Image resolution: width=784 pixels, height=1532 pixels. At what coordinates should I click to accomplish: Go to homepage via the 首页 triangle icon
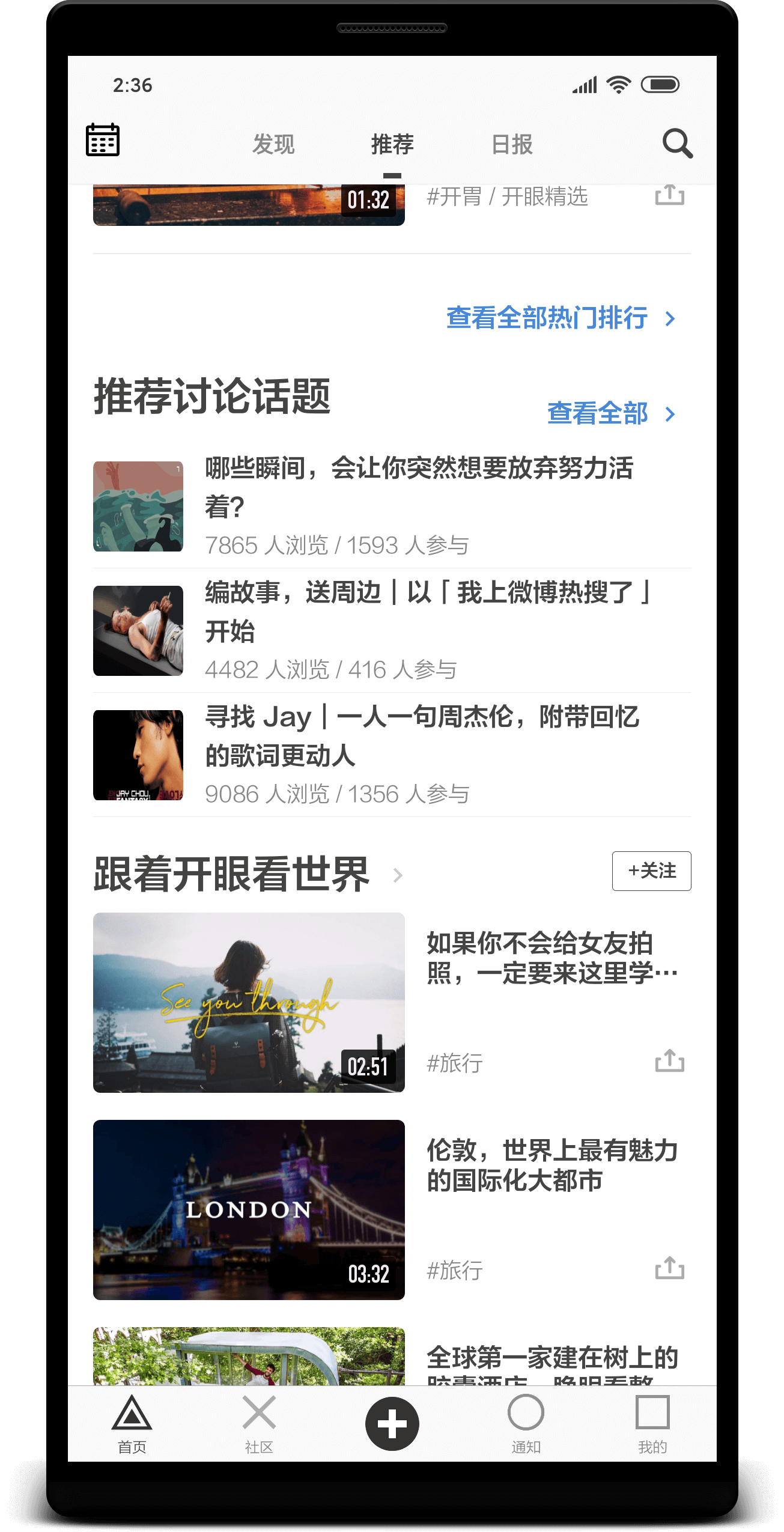[x=131, y=1421]
